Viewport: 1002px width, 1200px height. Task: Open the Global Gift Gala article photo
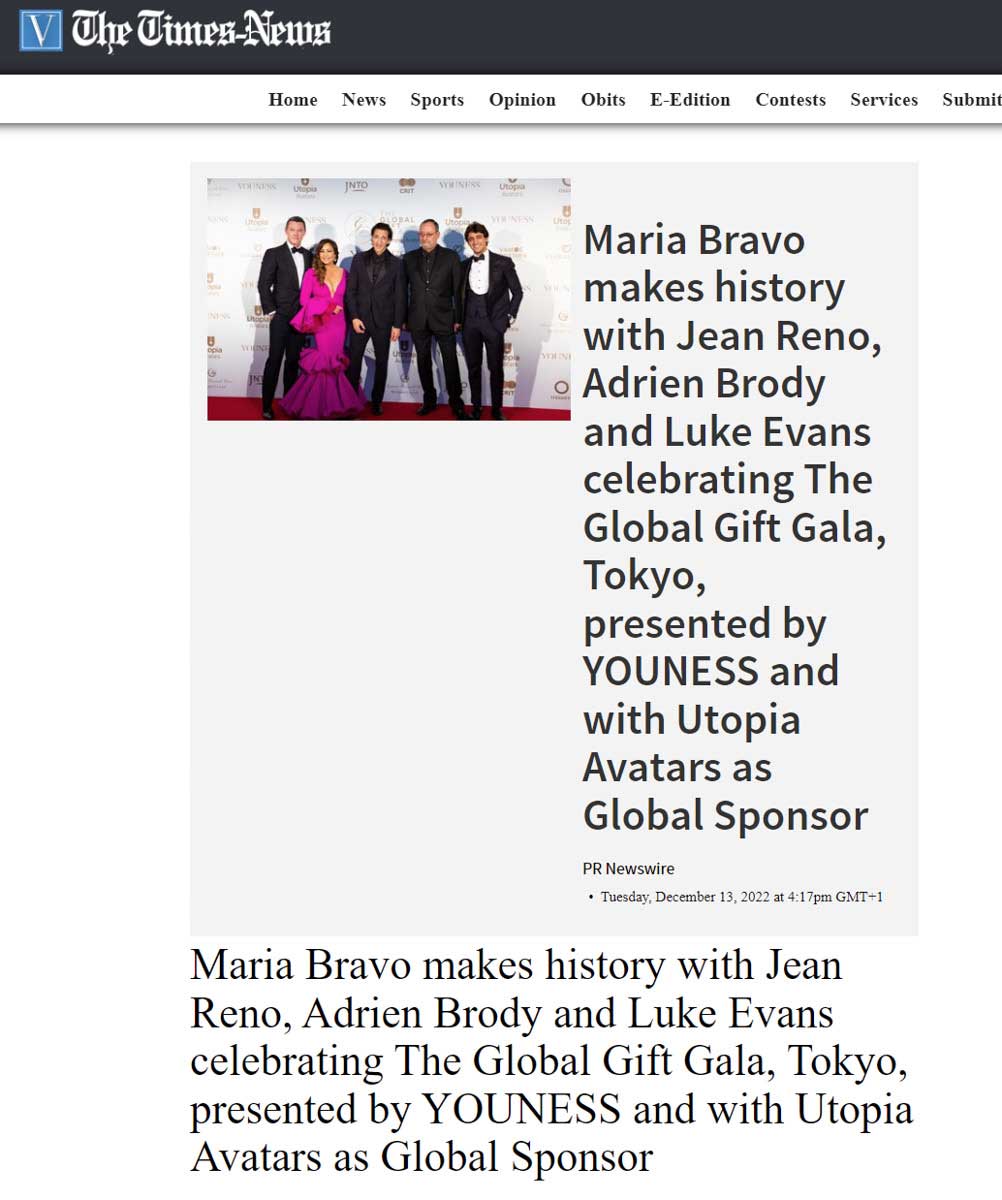coord(389,299)
